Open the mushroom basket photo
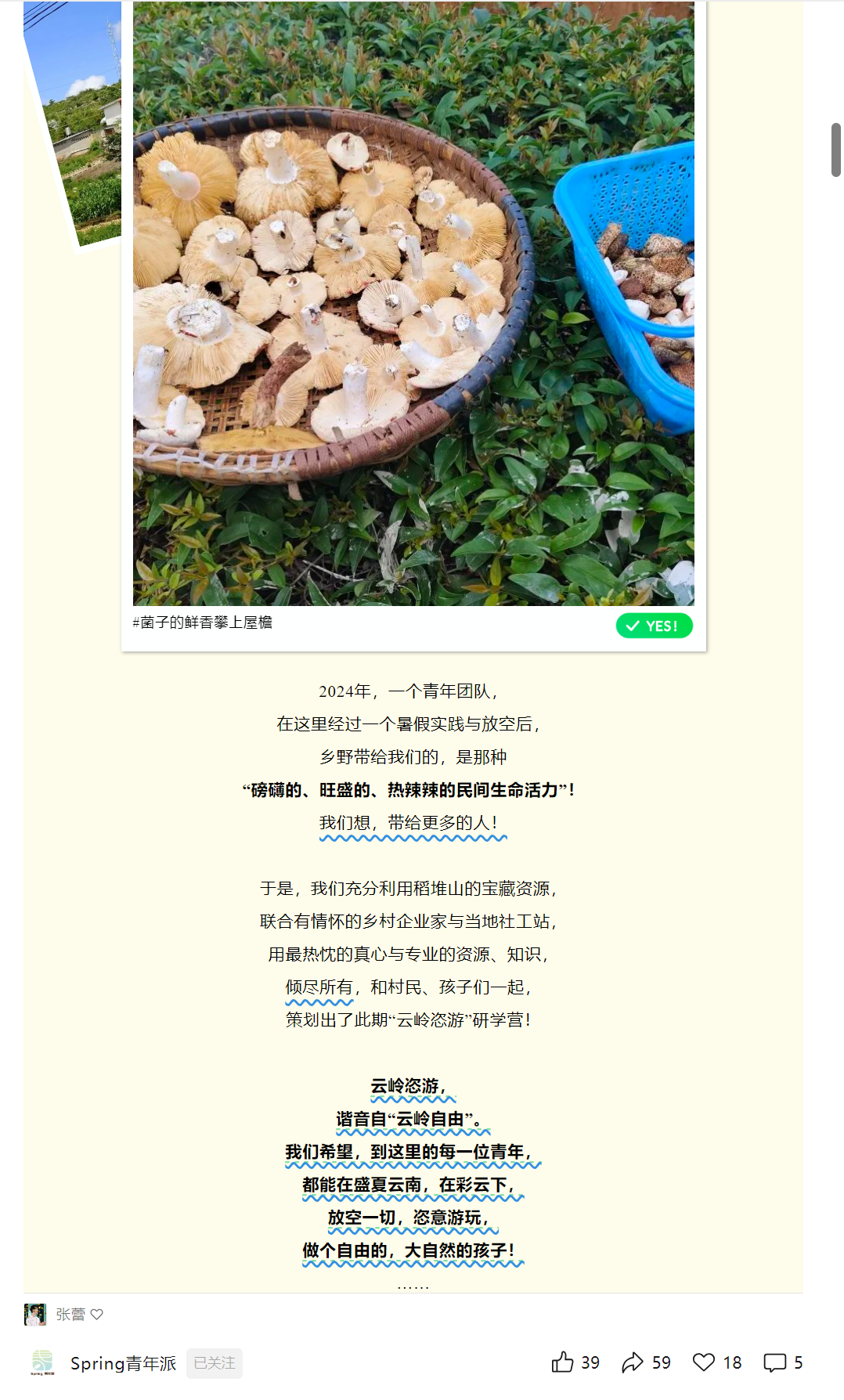This screenshot has width=844, height=1400. click(x=413, y=305)
